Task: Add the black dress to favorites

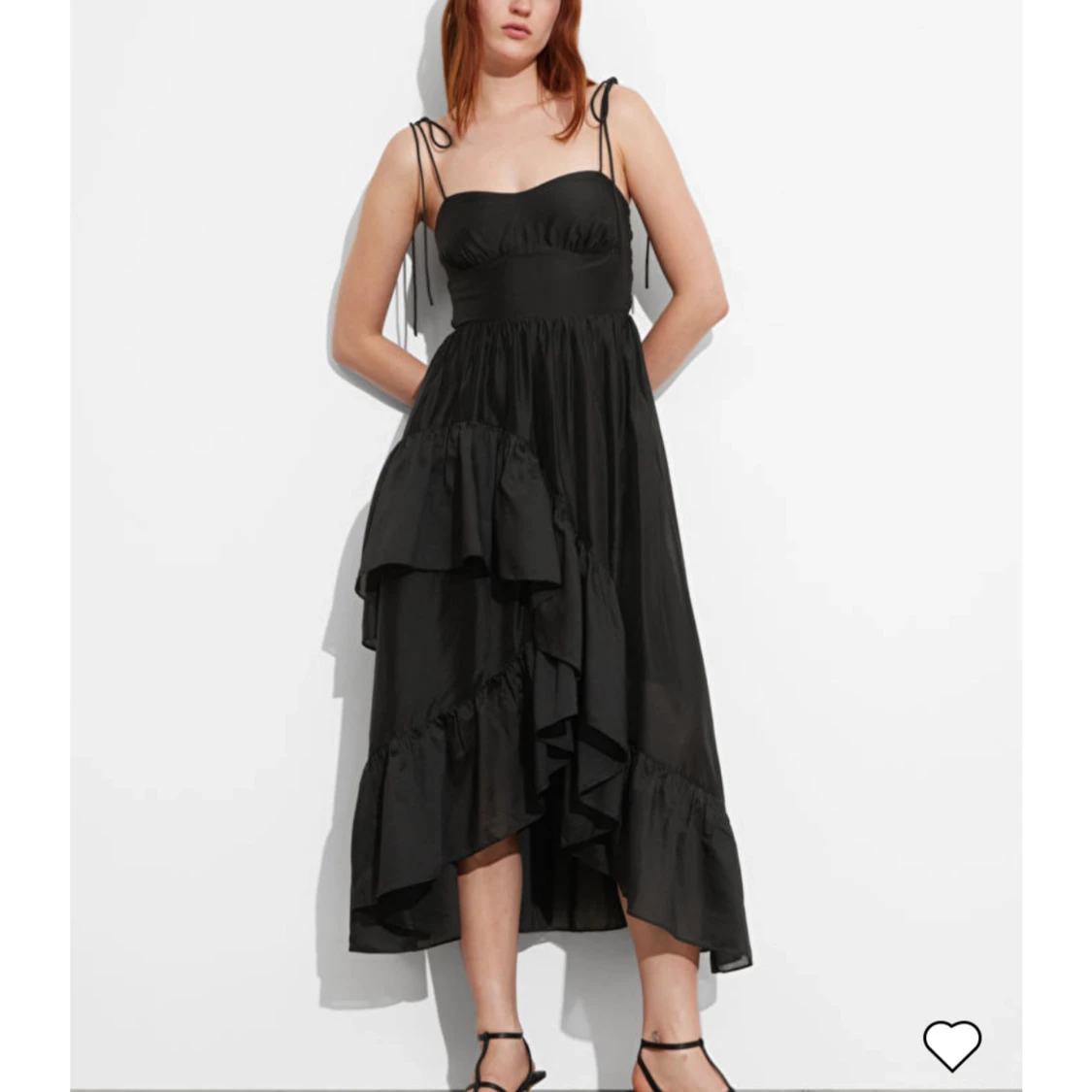Action: click(x=951, y=1045)
